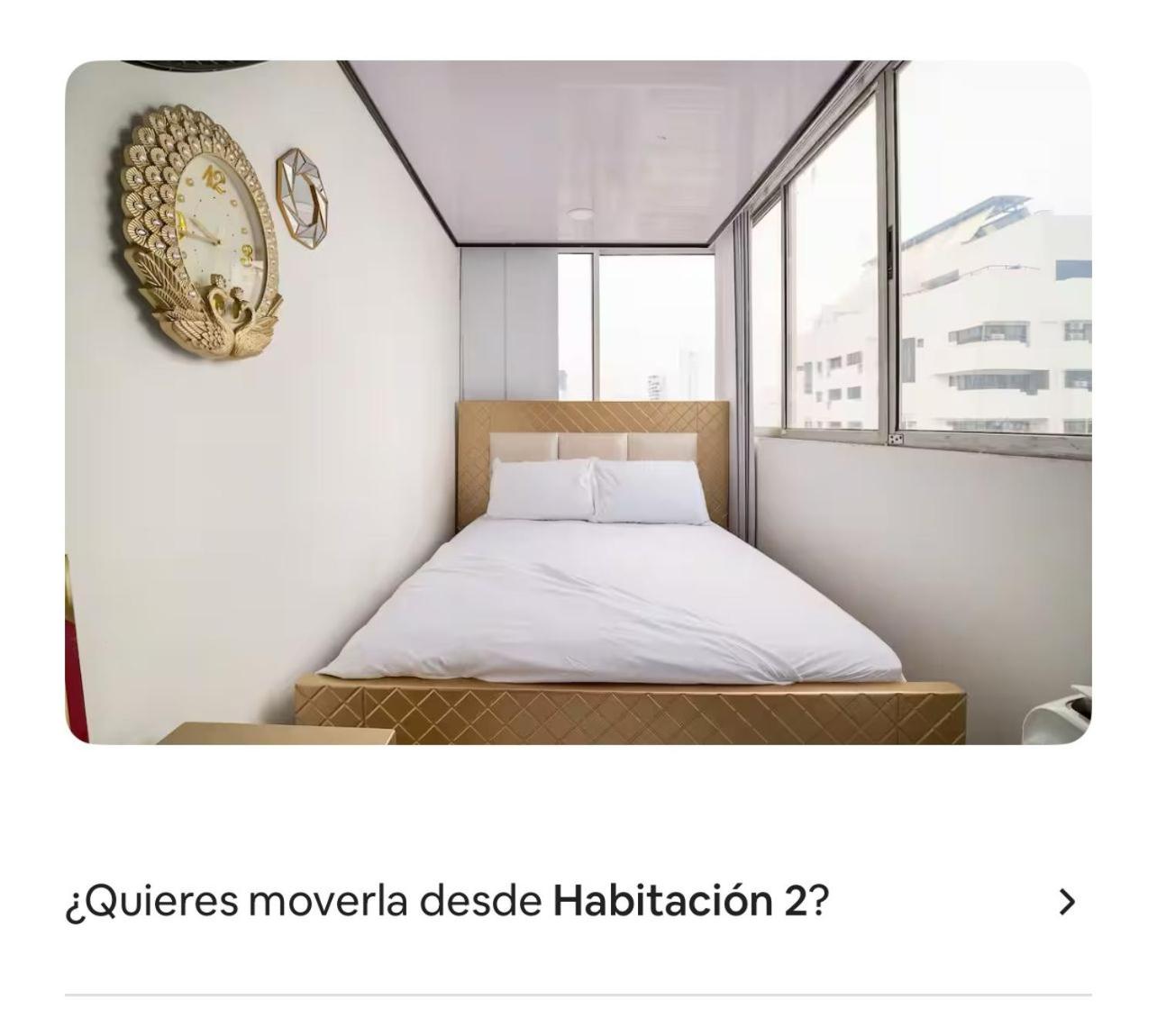
Task: Open the bedroom photo
Action: pyautogui.click(x=578, y=403)
